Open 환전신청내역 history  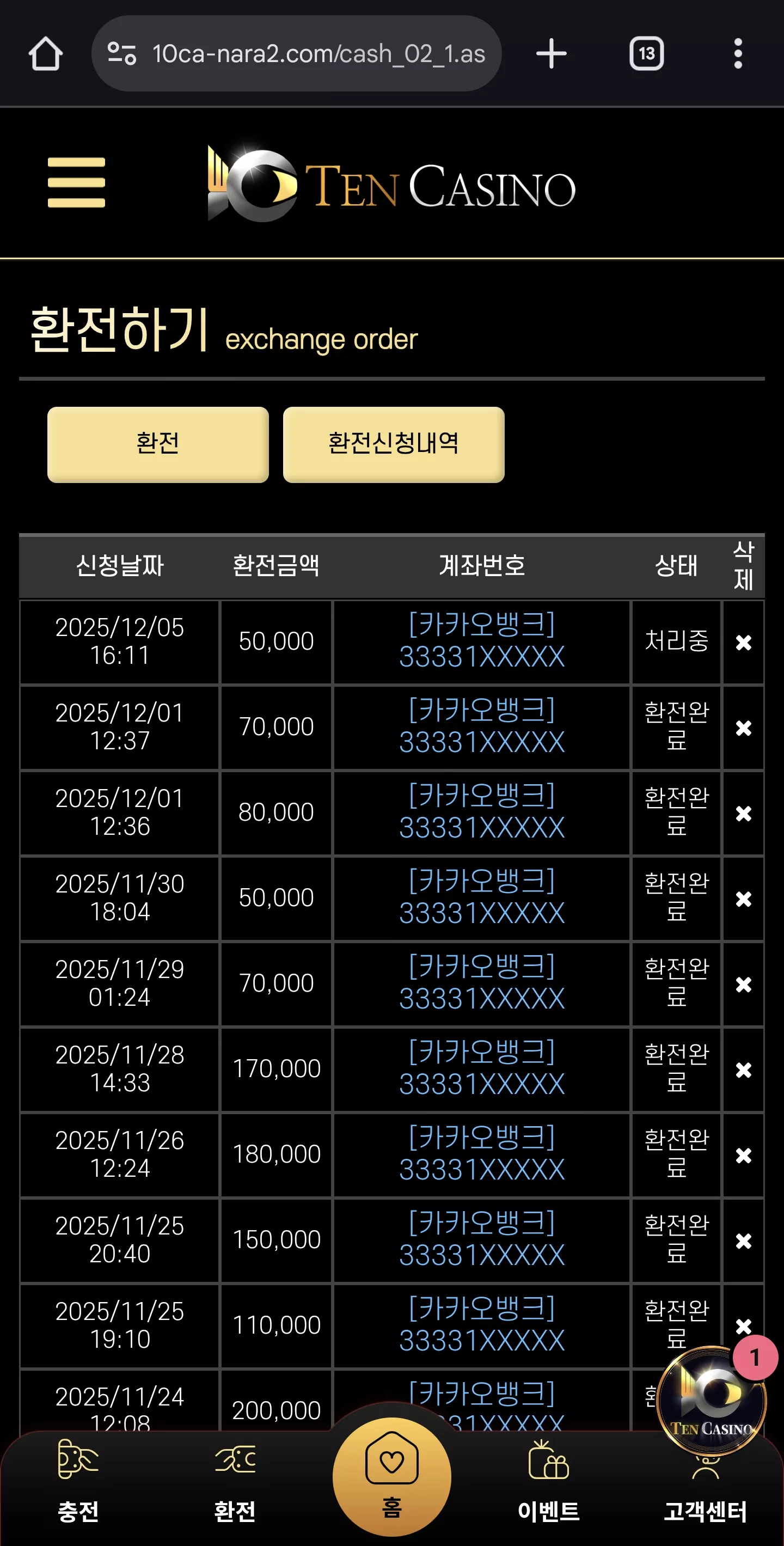[x=394, y=444]
